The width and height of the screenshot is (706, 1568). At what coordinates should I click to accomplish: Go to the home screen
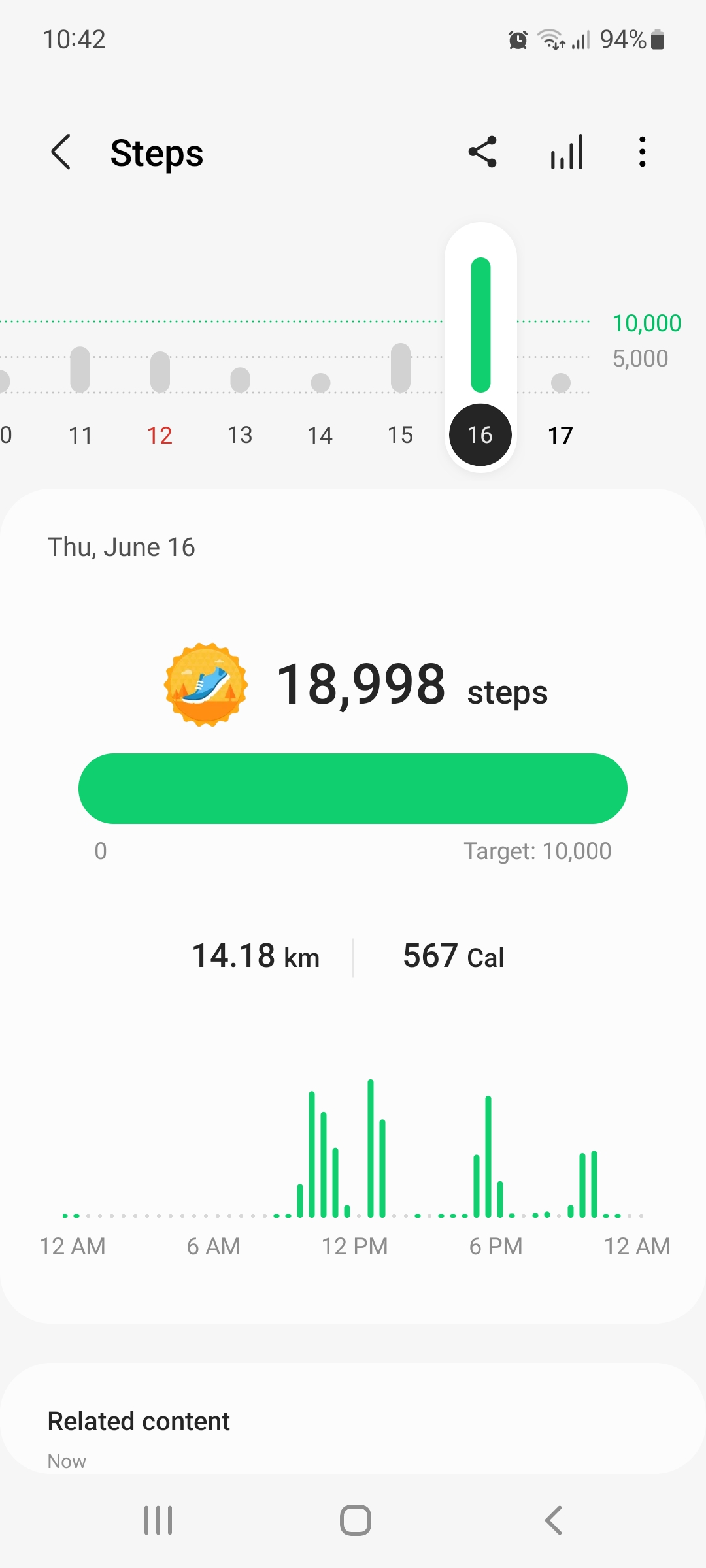click(355, 1520)
